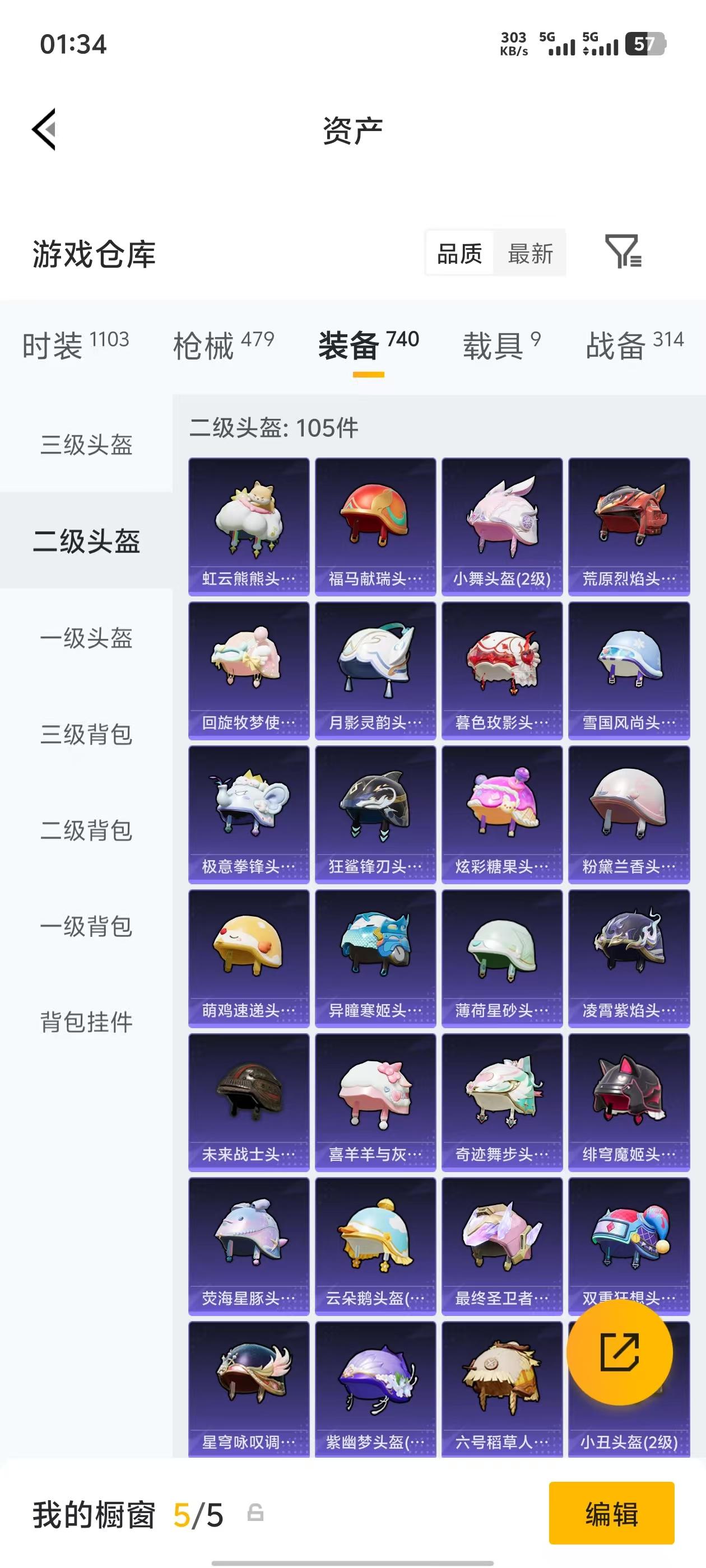The height and width of the screenshot is (1568, 706).
Task: Select the 背包挂件 category
Action: [86, 1024]
